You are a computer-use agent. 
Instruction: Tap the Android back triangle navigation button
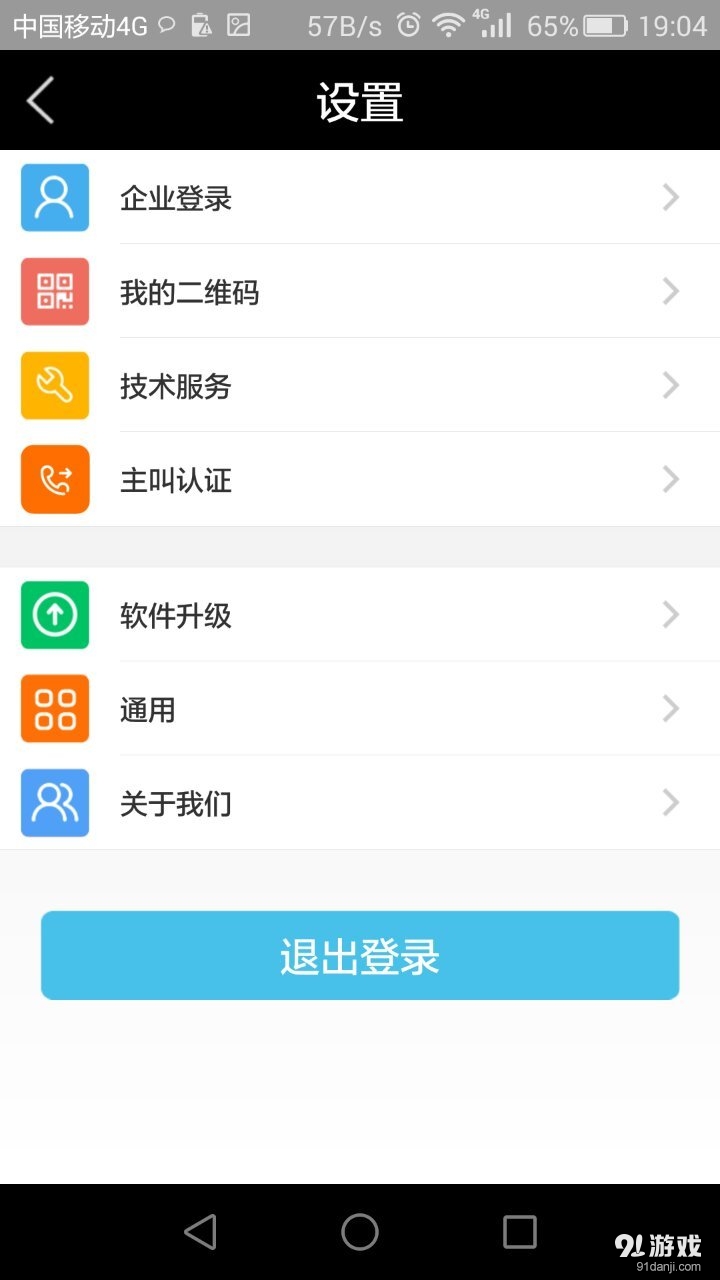click(x=202, y=1232)
